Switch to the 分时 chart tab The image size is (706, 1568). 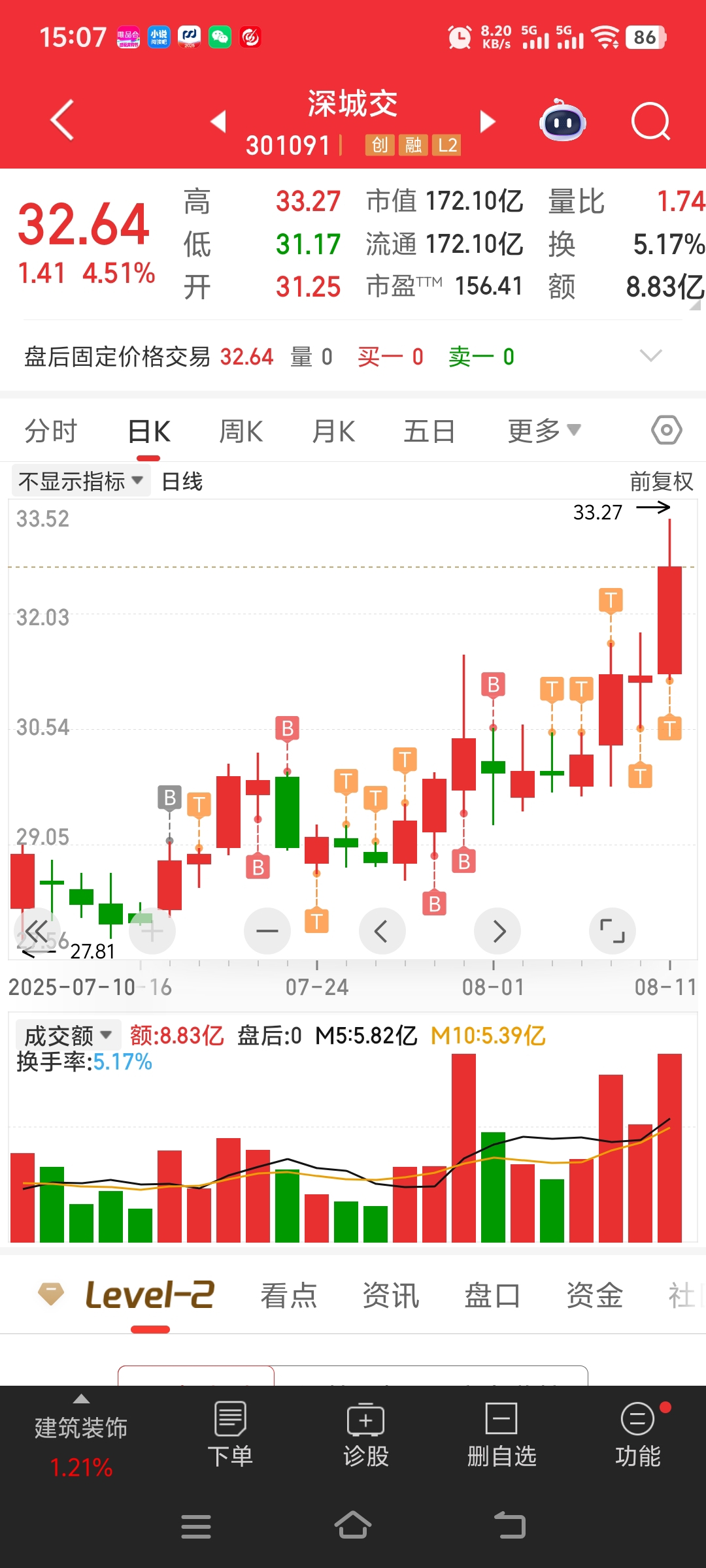tap(51, 432)
